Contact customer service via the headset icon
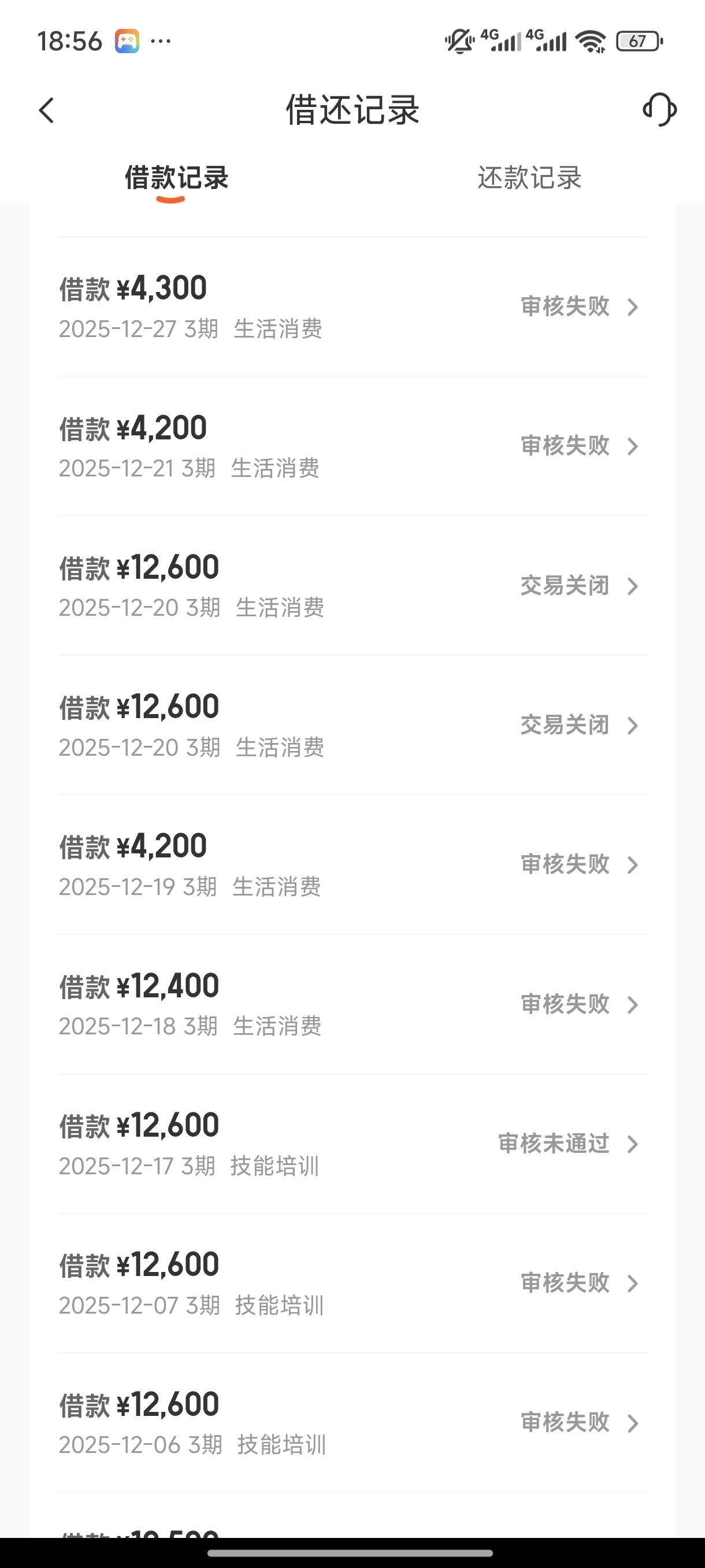The height and width of the screenshot is (1568, 705). coord(659,110)
